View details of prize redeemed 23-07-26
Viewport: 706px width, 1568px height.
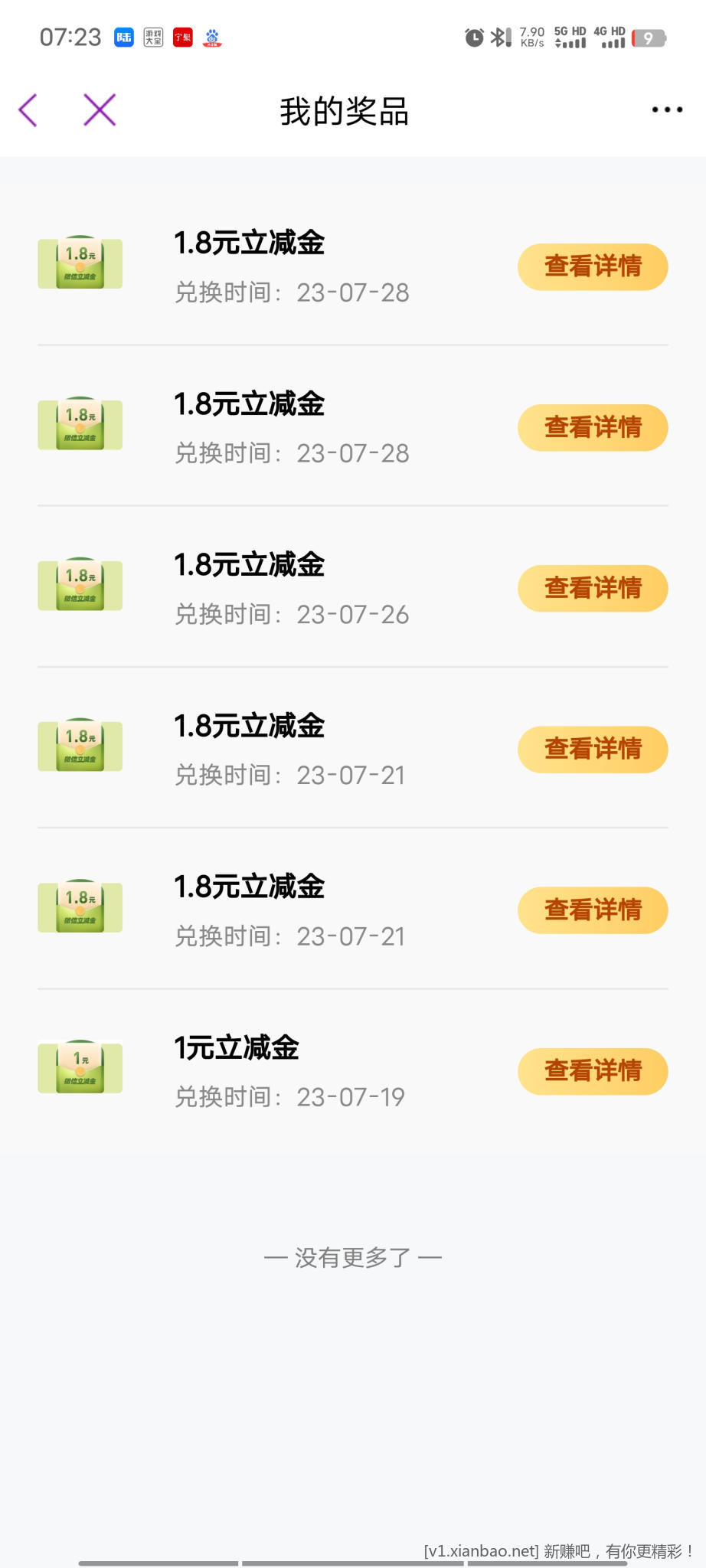pos(593,588)
